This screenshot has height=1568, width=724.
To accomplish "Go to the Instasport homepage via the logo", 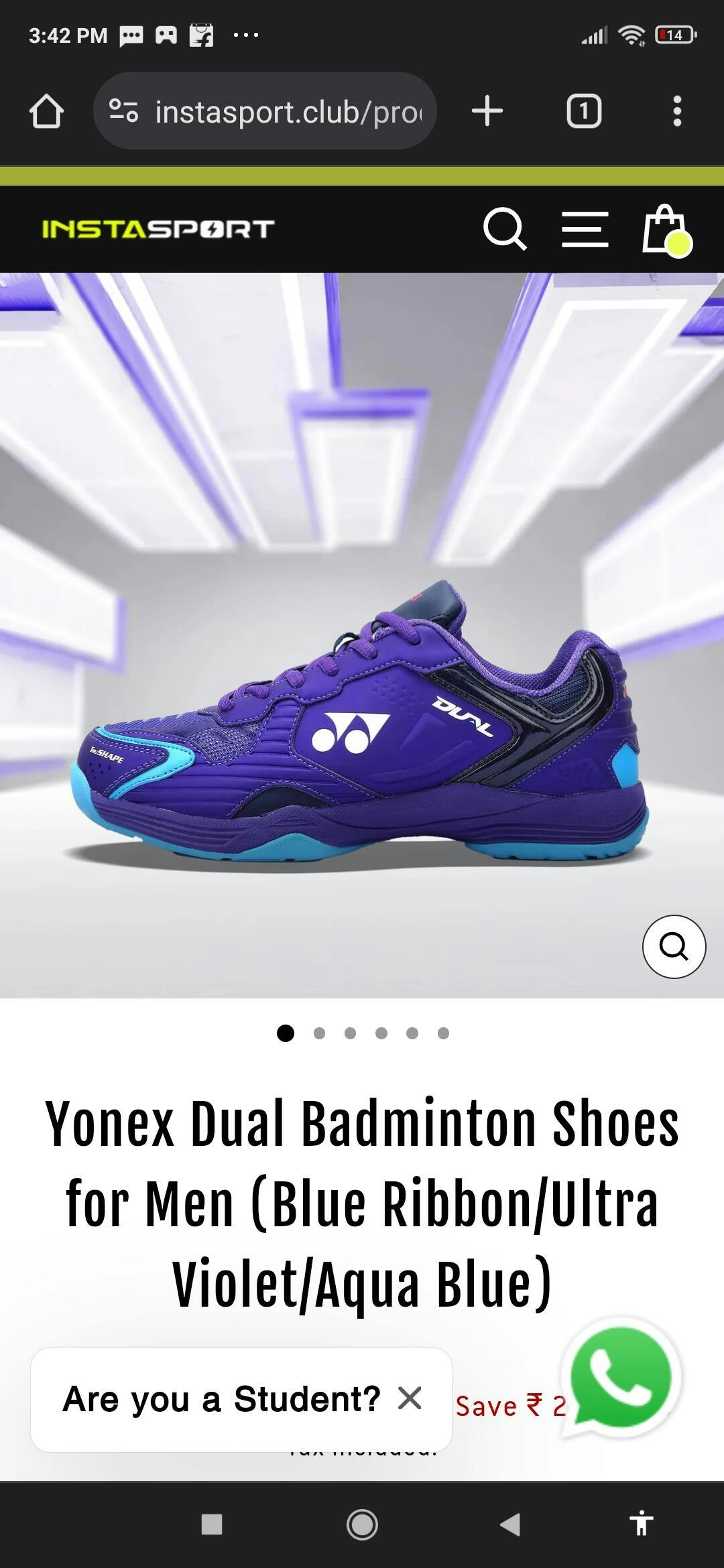I will (158, 229).
